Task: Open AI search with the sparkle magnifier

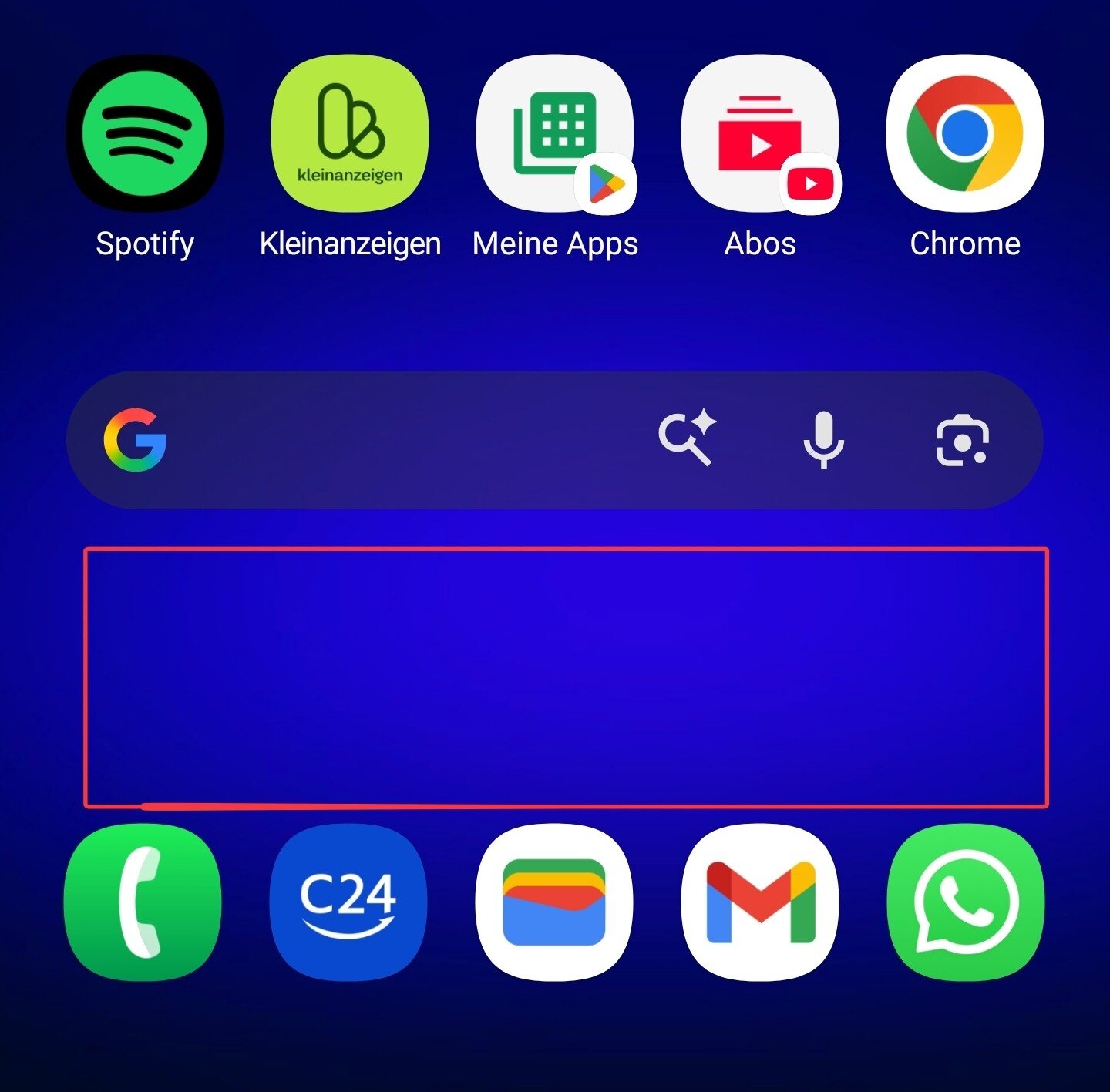Action: (x=687, y=439)
